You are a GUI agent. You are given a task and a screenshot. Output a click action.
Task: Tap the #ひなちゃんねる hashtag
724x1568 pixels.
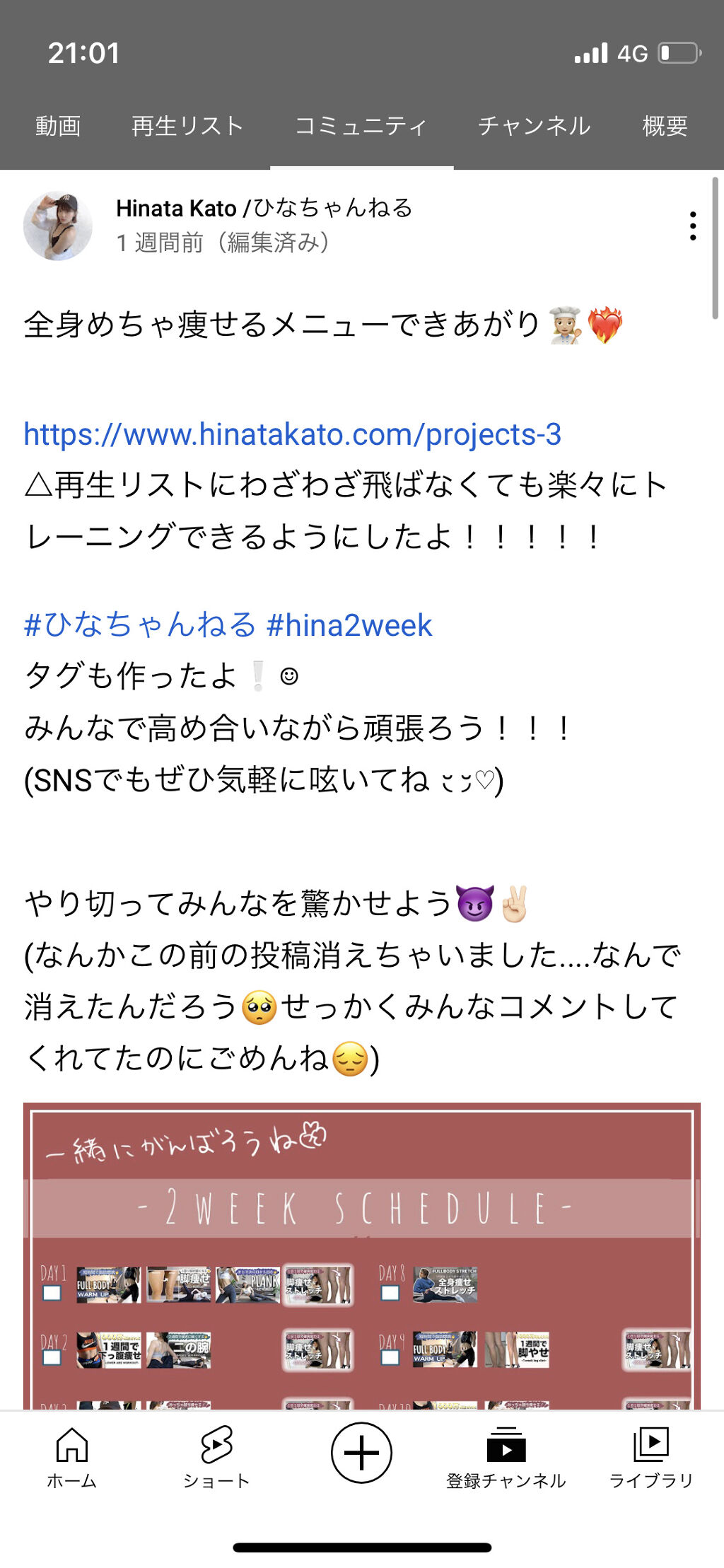pyautogui.click(x=140, y=625)
